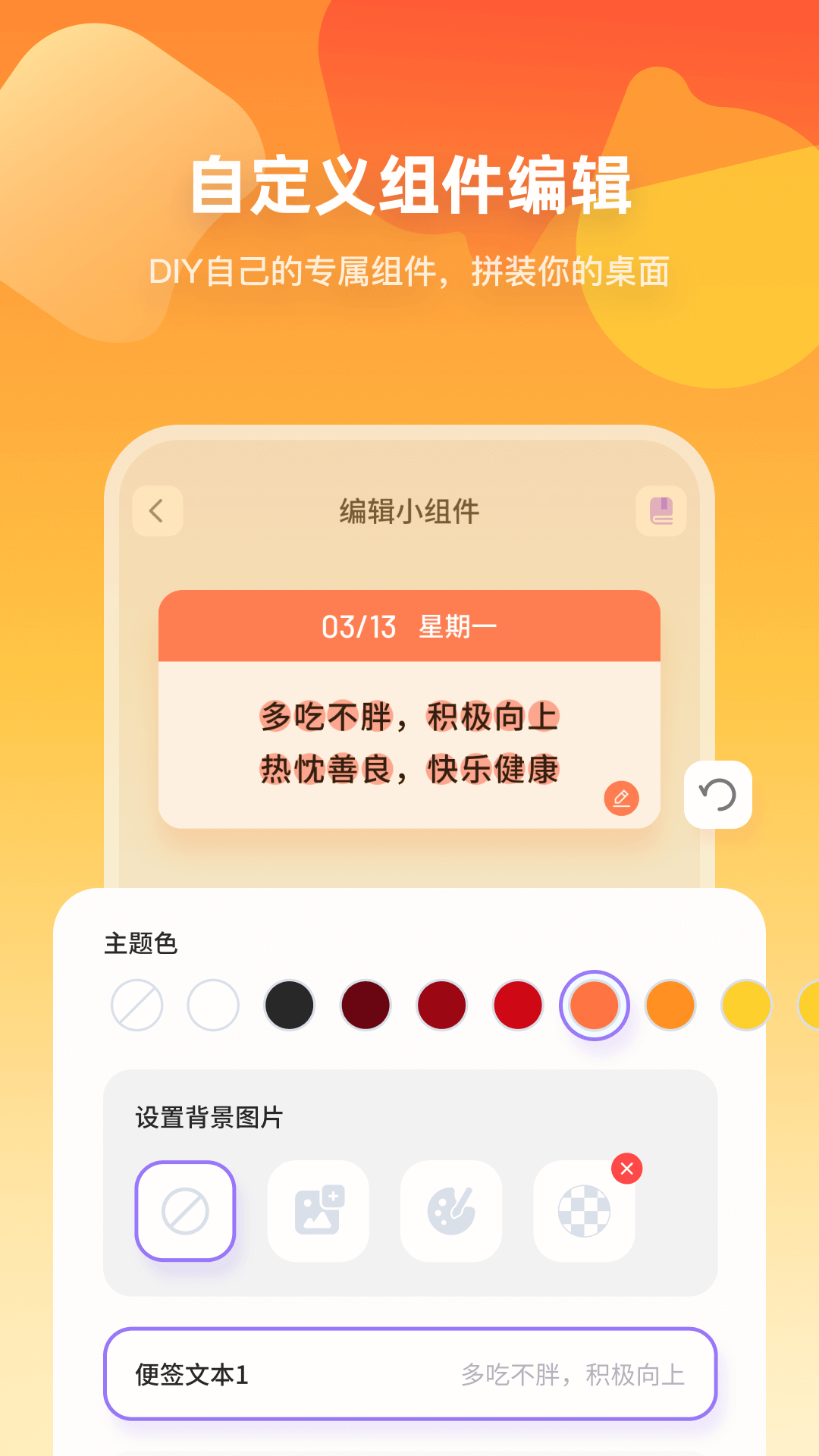819x1456 pixels.
Task: Tap the back arrow on the 编辑小组件 screen
Action: coord(157,510)
